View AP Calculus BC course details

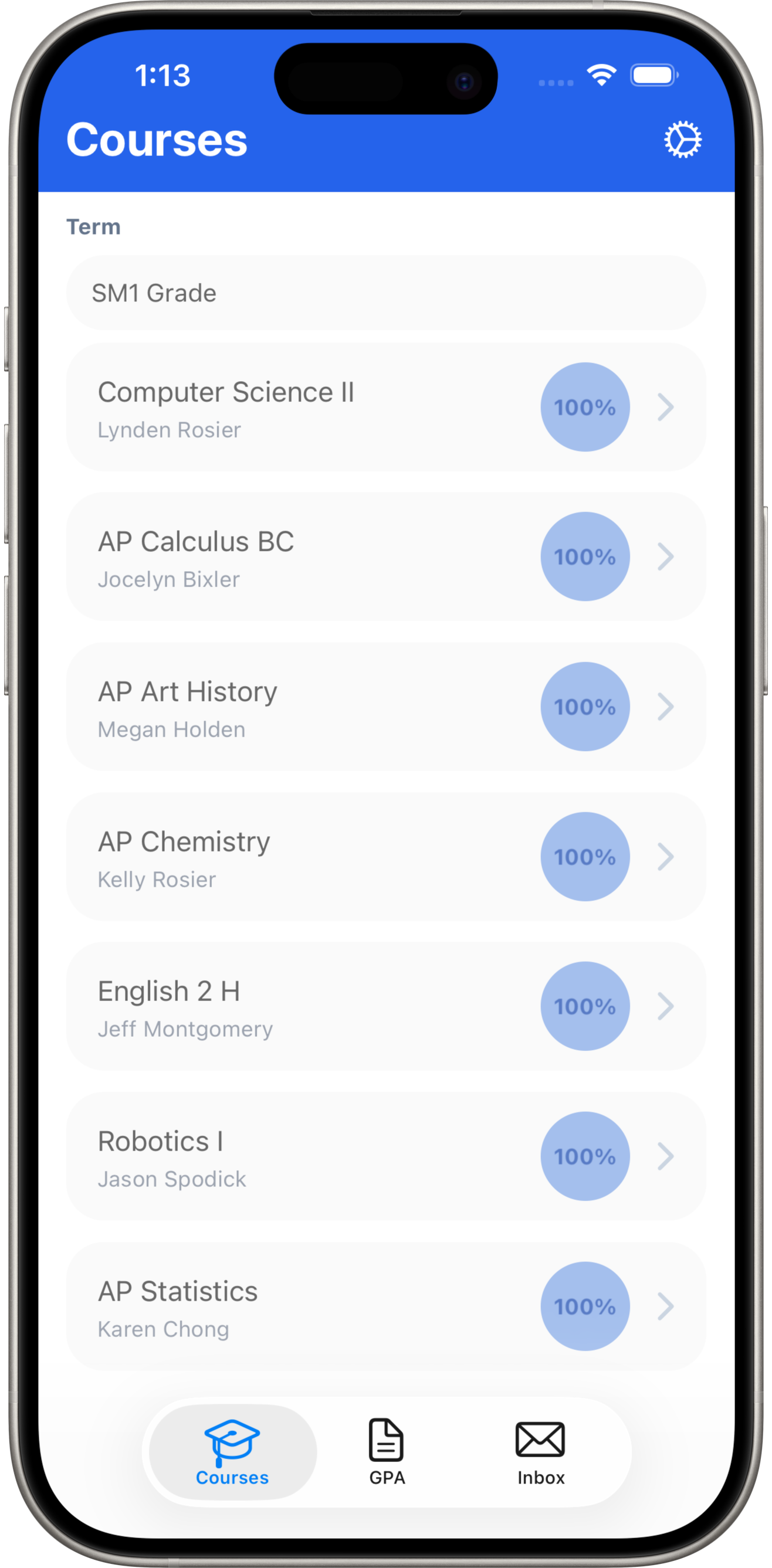(x=386, y=556)
